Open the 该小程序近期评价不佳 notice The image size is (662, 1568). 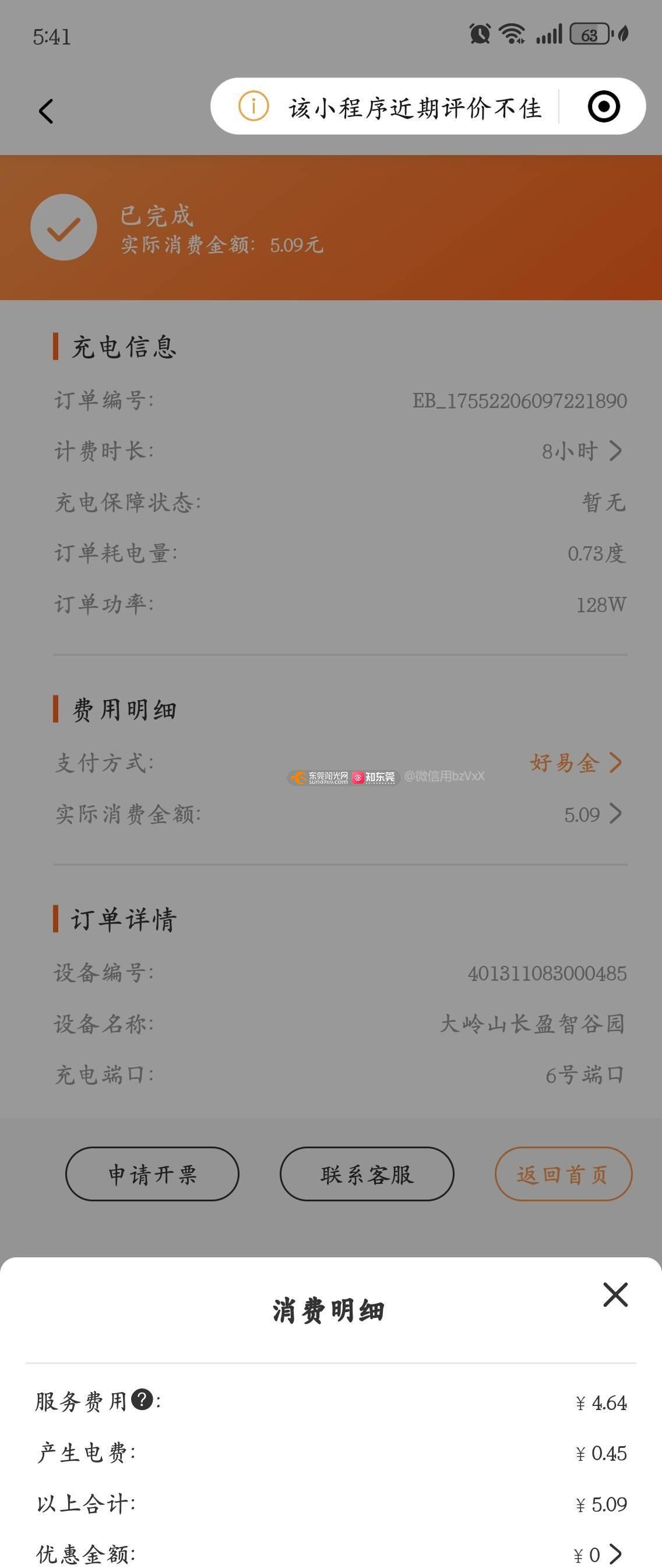pyautogui.click(x=389, y=108)
